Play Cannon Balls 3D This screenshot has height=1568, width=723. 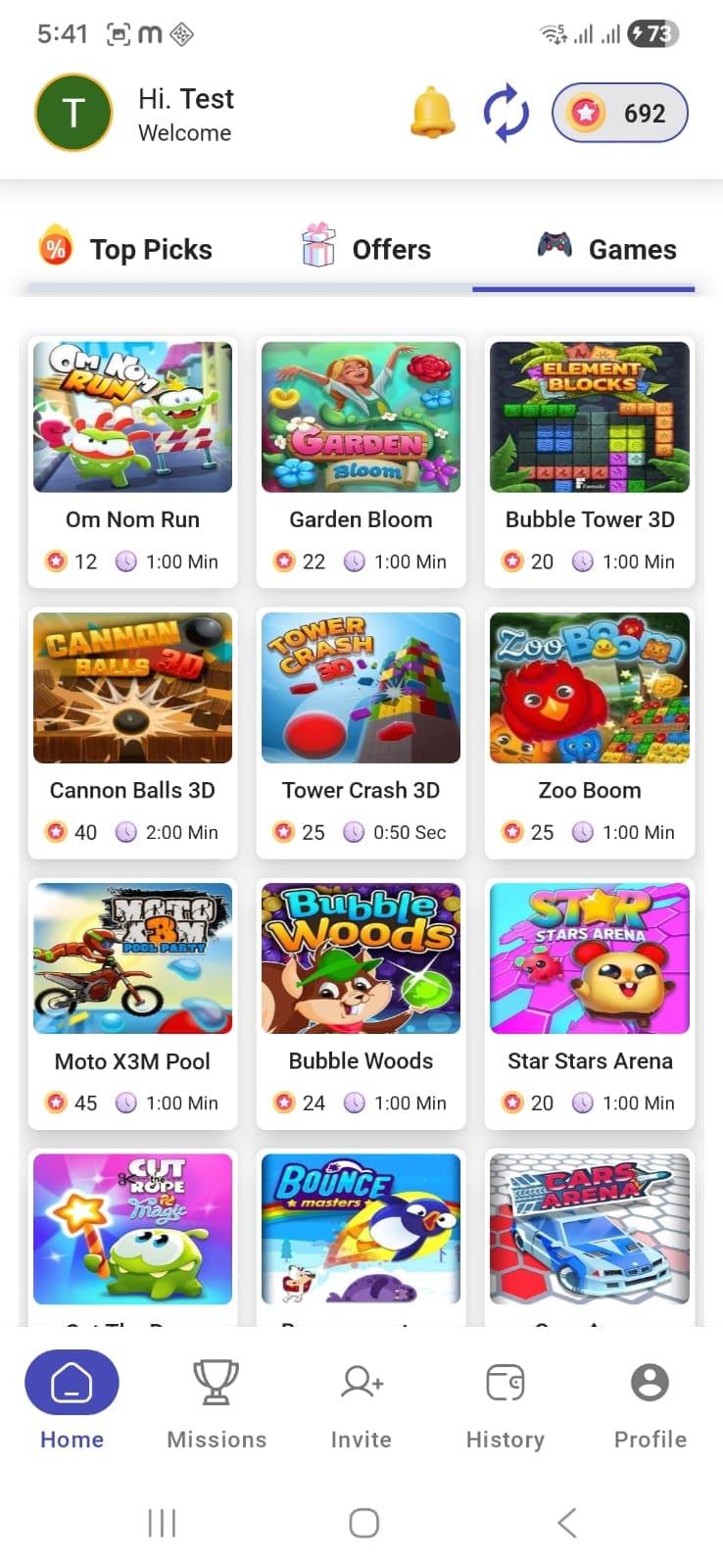click(x=132, y=687)
